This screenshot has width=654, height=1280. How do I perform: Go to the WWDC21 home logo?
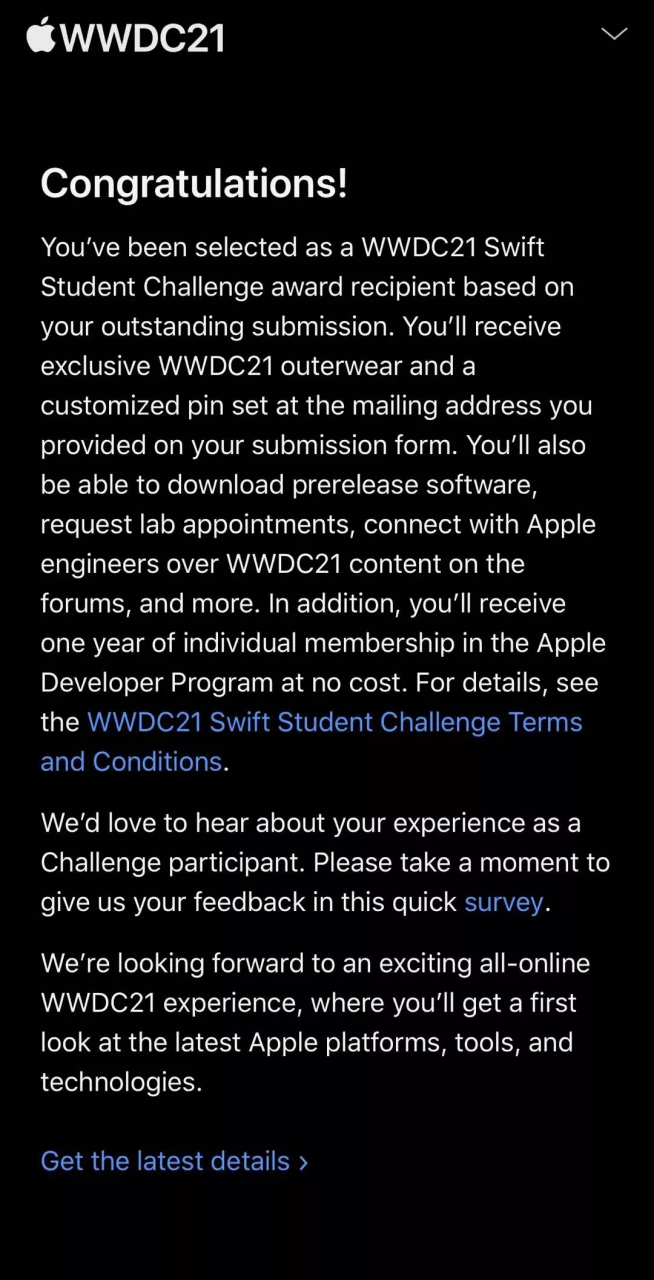125,37
